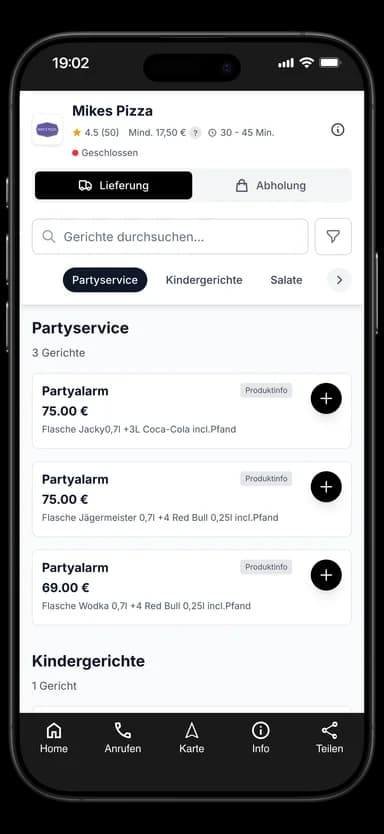Open the restaurant info icon beside Mikes Pizza
The height and width of the screenshot is (834, 384).
point(338,130)
